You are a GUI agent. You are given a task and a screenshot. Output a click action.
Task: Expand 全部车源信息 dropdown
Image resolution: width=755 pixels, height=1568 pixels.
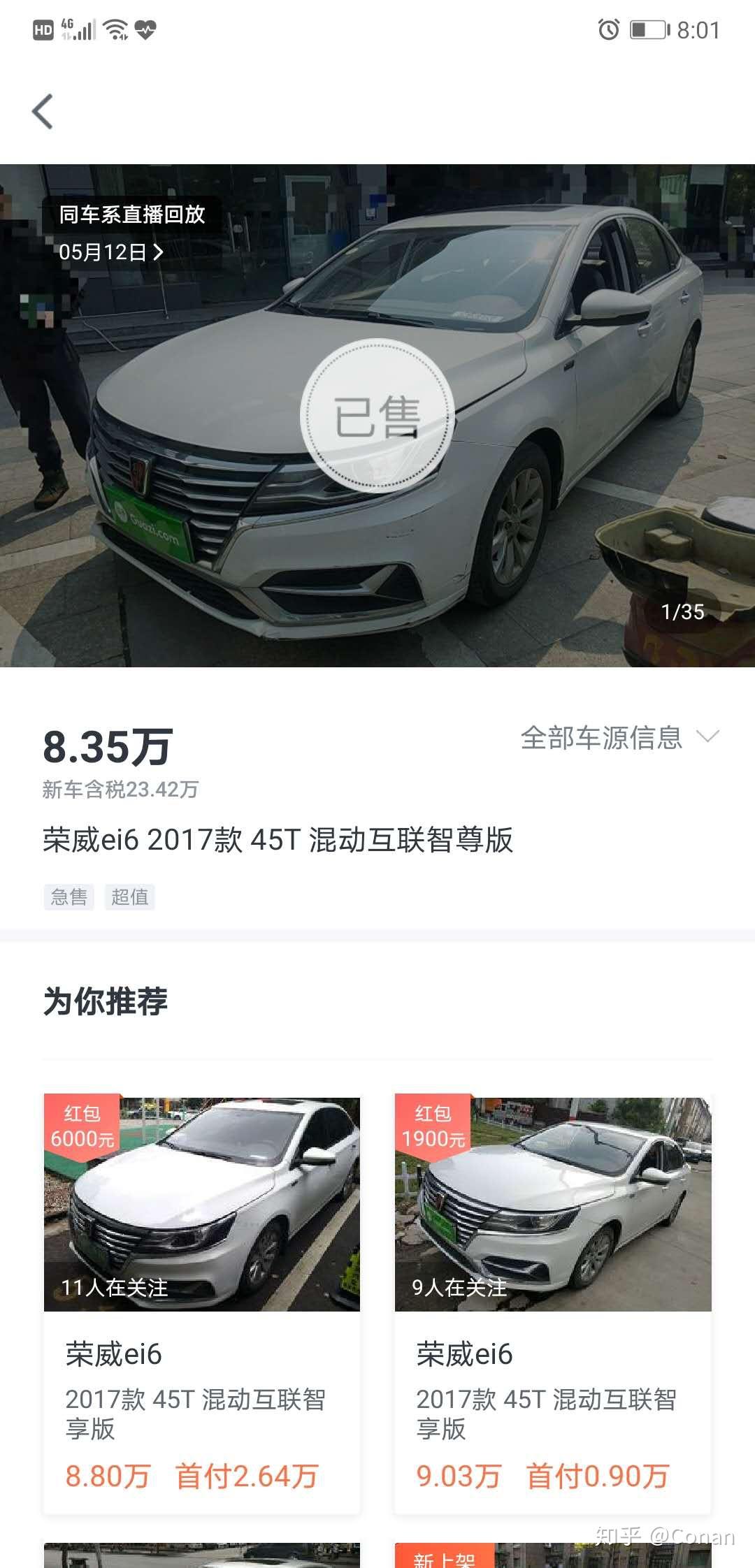pyautogui.click(x=619, y=738)
